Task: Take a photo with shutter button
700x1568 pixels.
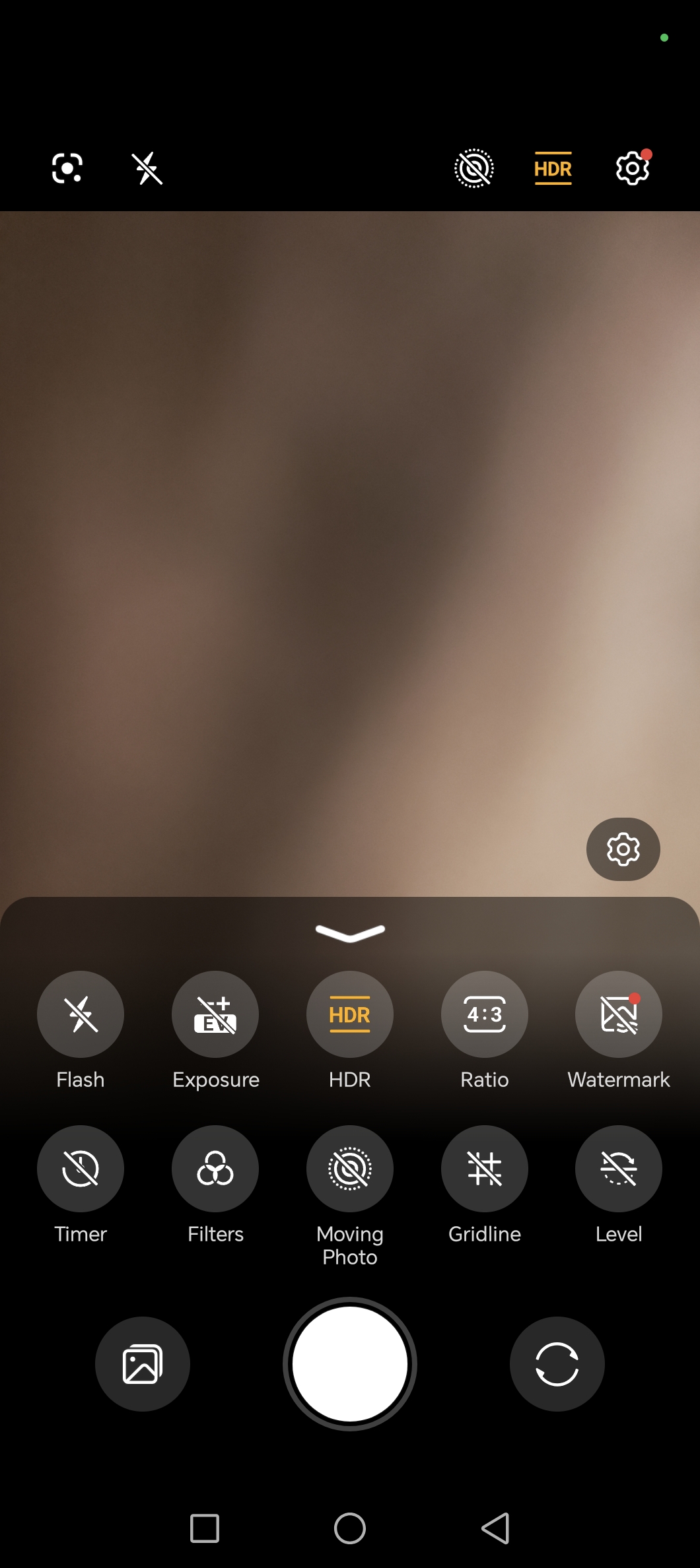Action: [x=350, y=1364]
